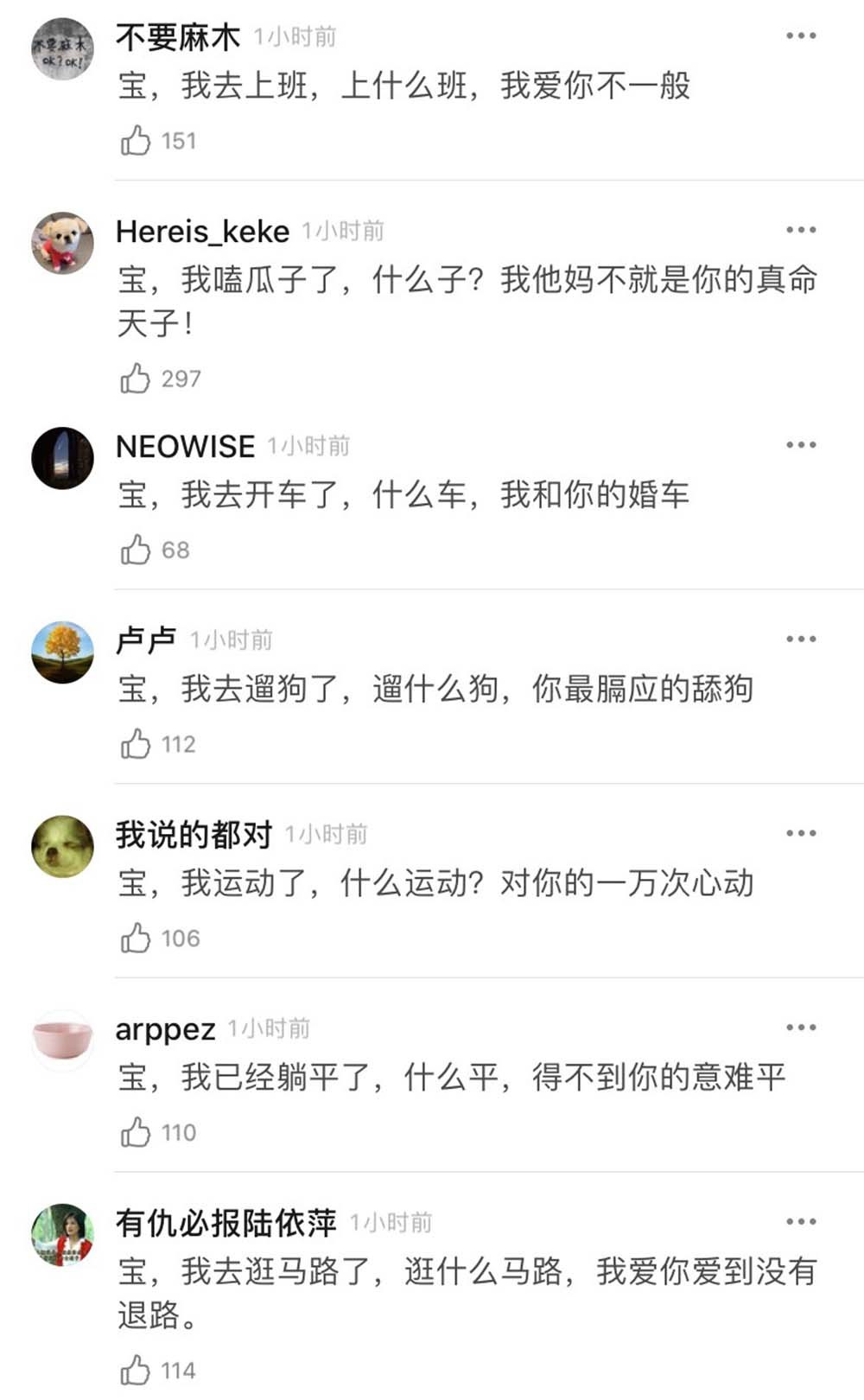Viewport: 864px width, 1400px height.
Task: View Hereis_keke's profile avatar
Action: [x=62, y=243]
